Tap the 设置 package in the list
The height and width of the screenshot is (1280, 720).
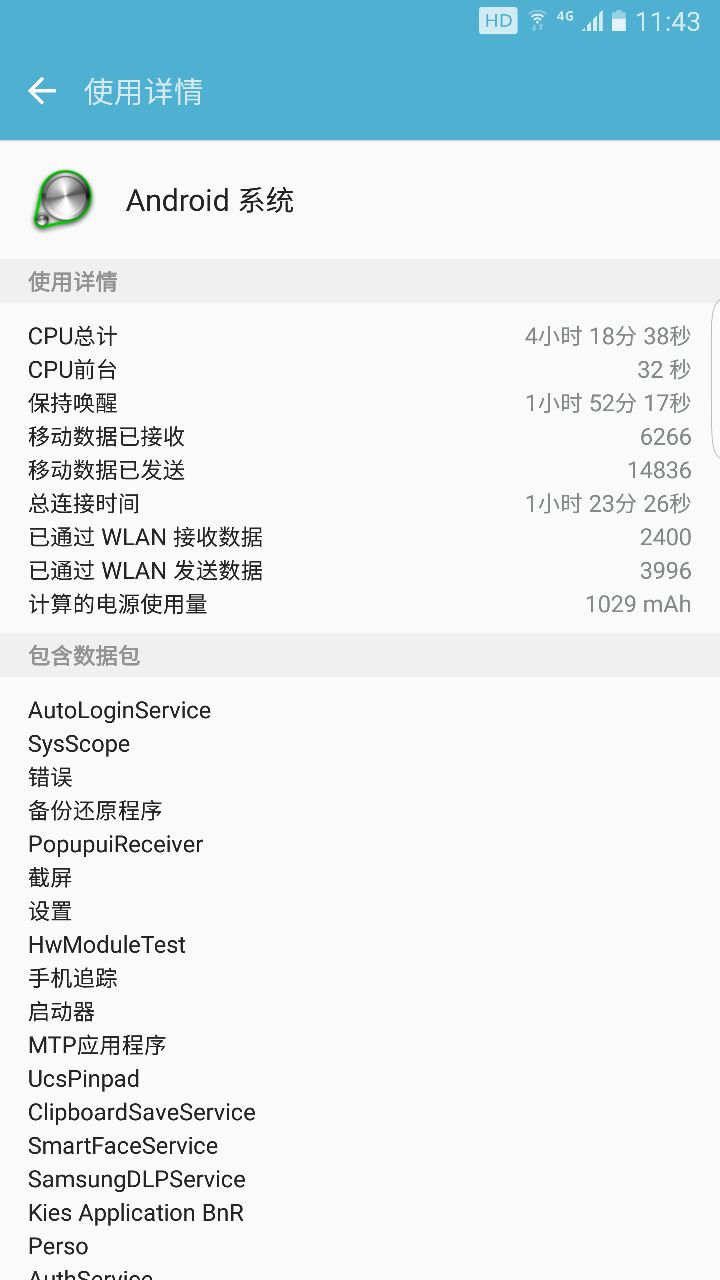[50, 911]
